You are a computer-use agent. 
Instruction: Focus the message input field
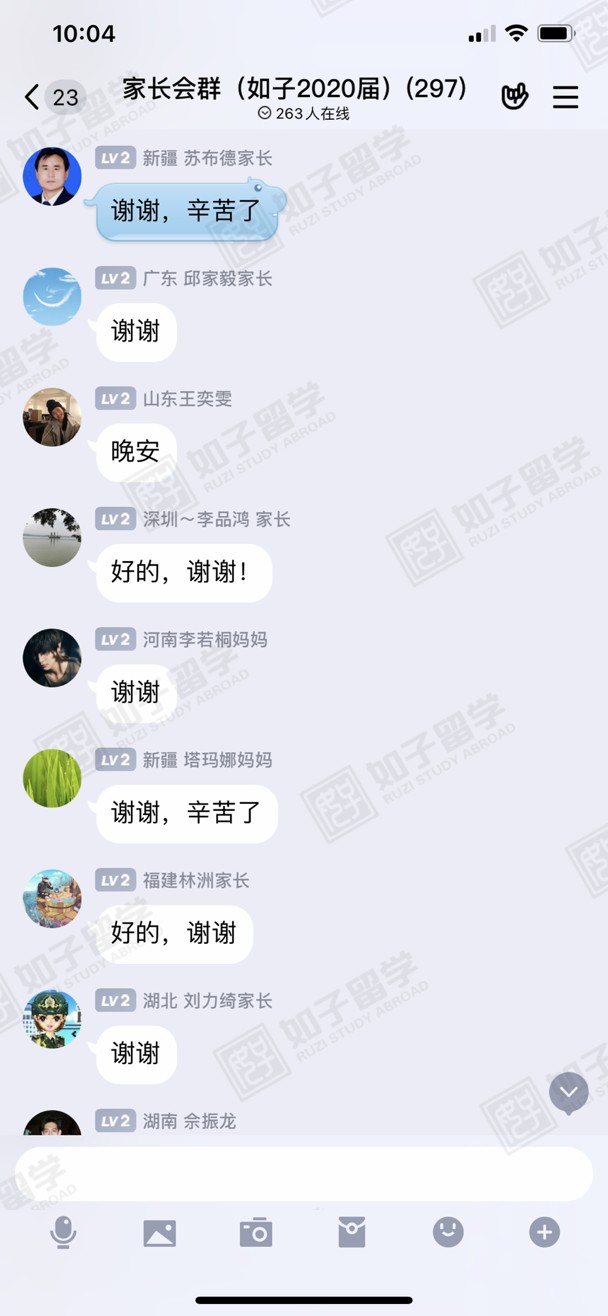click(303, 1173)
